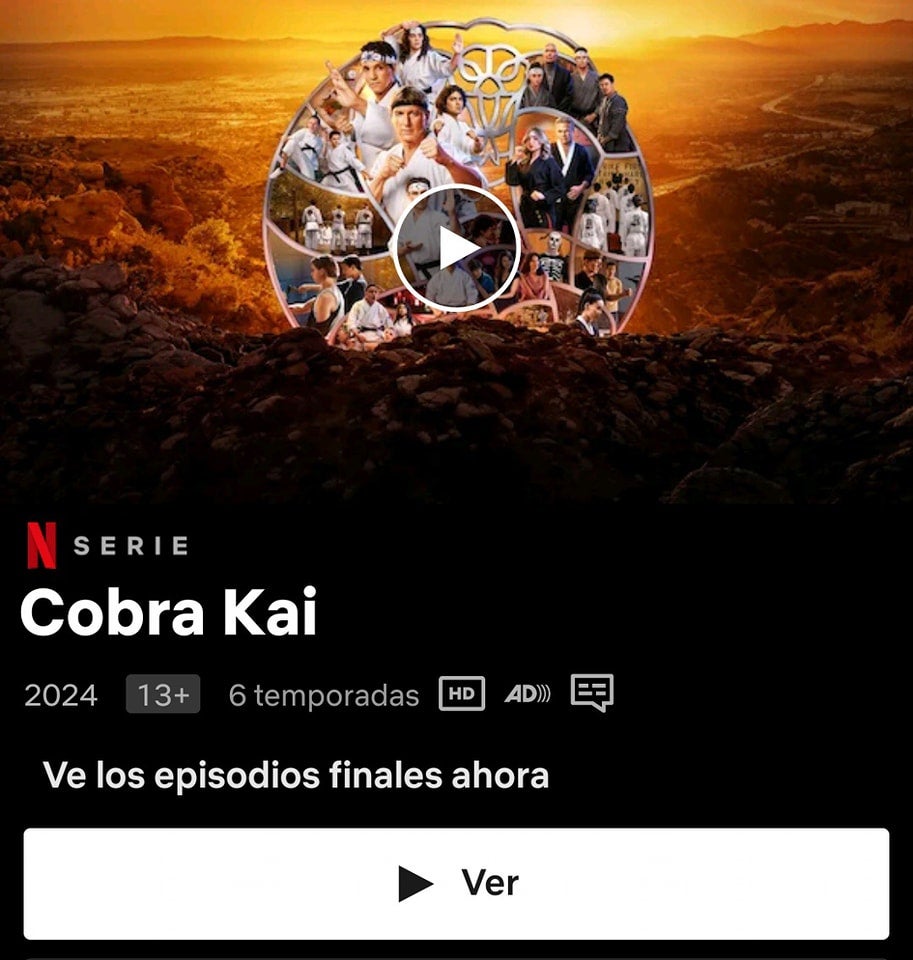
Task: Tap the white Ver button
Action: pyautogui.click(x=456, y=883)
